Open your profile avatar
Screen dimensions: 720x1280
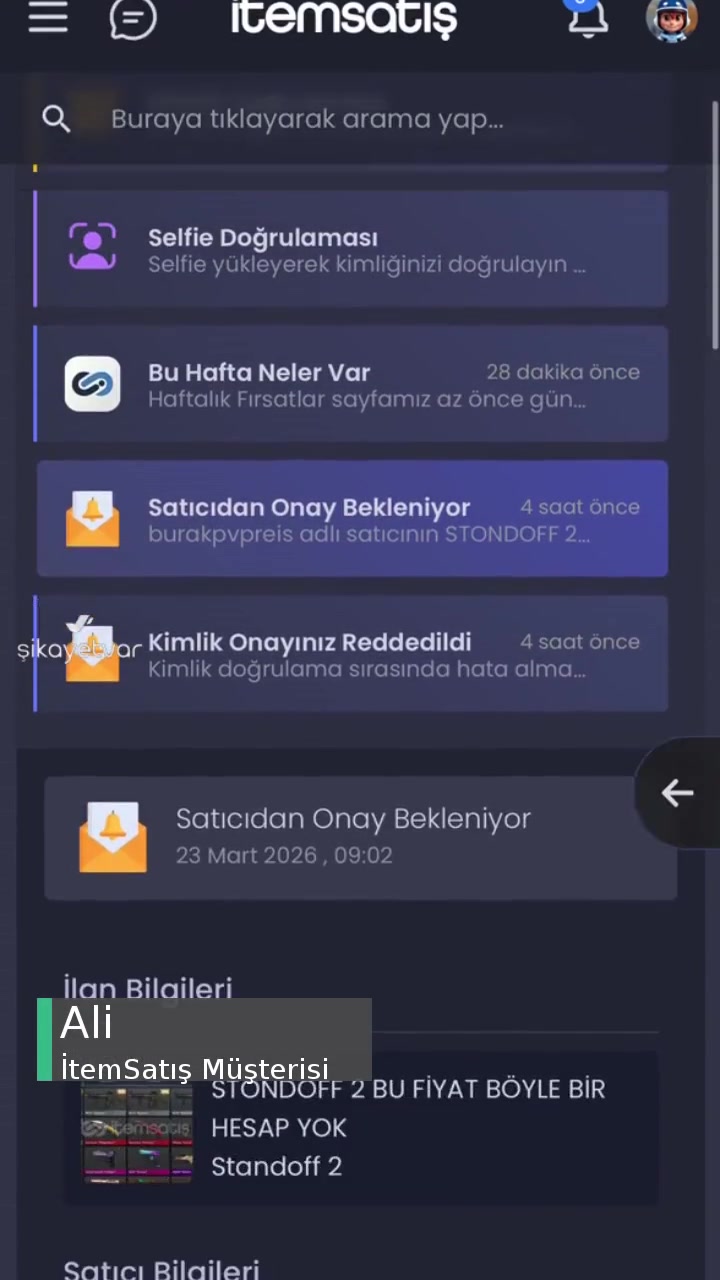pyautogui.click(x=671, y=19)
